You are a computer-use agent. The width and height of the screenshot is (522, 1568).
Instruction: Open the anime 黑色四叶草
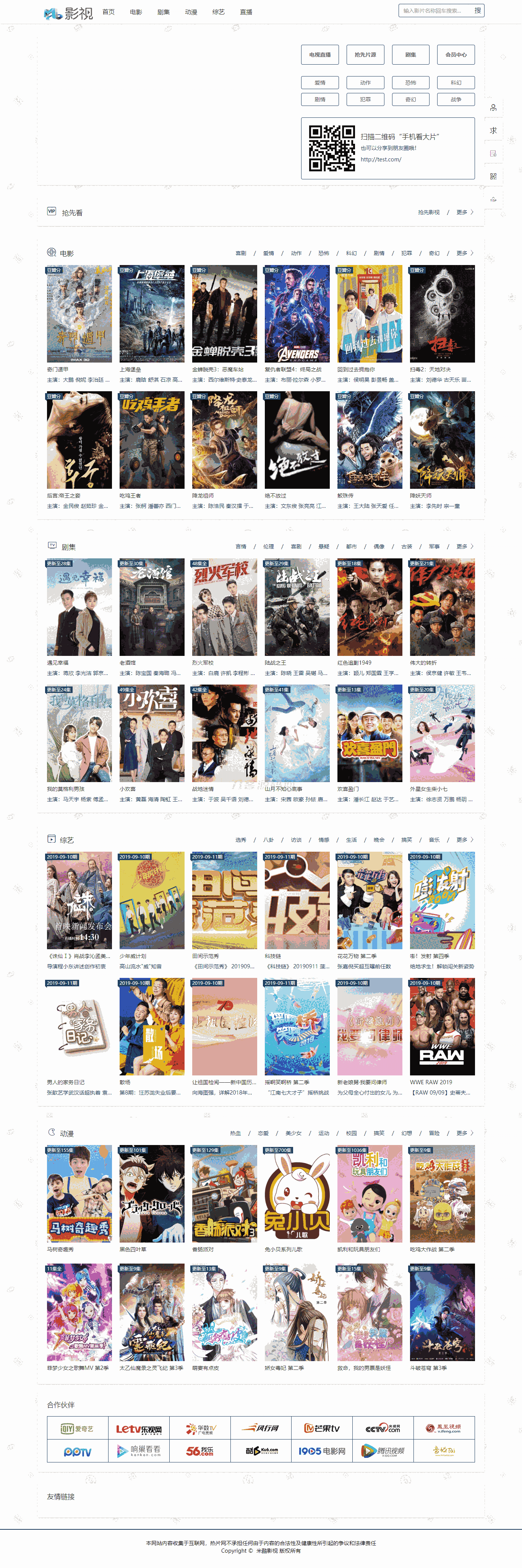(151, 1194)
